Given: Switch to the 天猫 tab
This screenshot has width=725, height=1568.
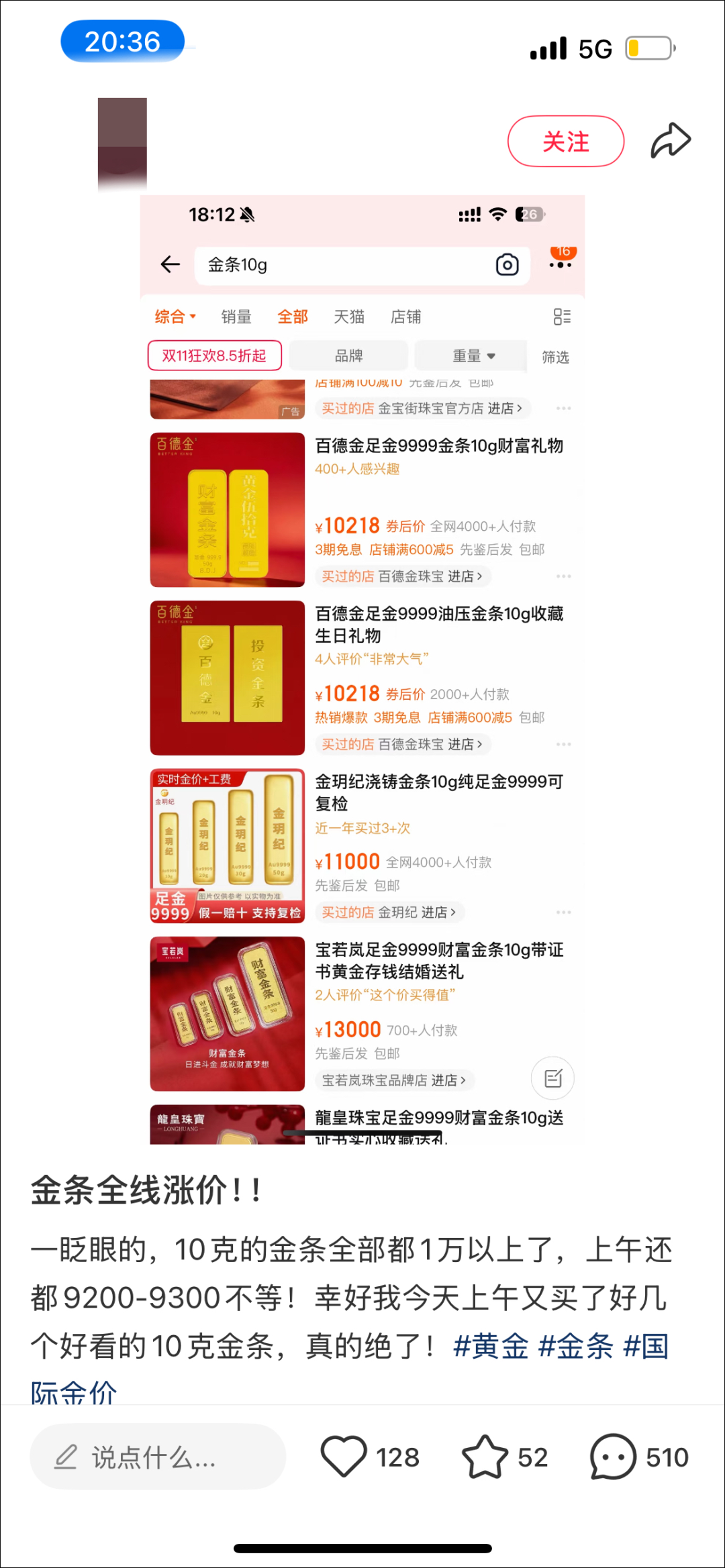Looking at the screenshot, I should [x=348, y=316].
